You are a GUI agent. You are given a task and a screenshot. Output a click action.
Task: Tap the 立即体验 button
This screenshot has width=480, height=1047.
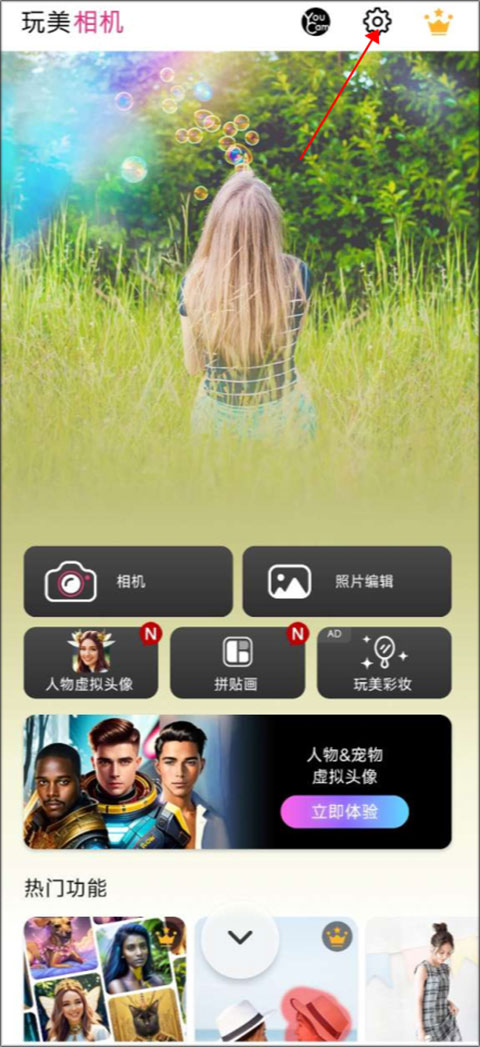point(344,812)
